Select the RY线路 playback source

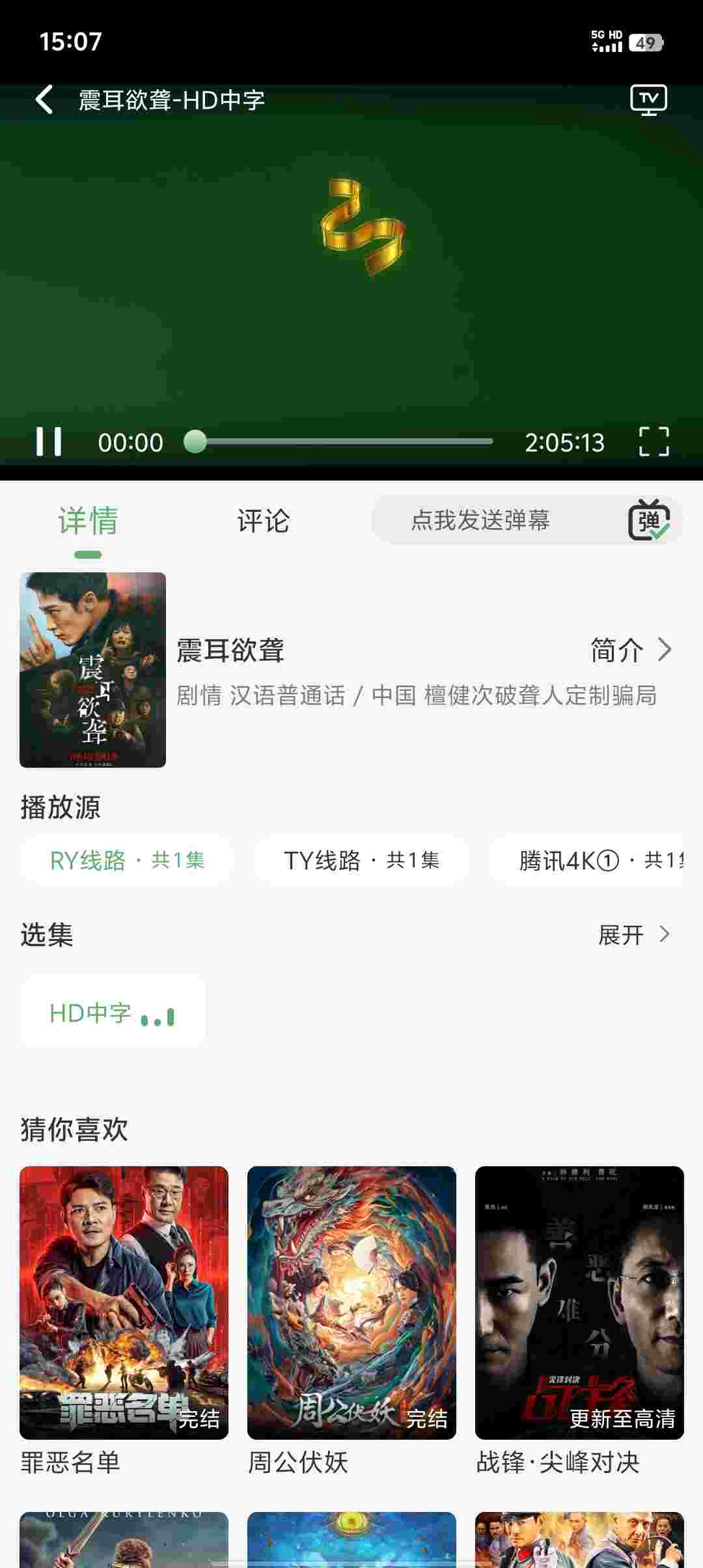coord(127,860)
